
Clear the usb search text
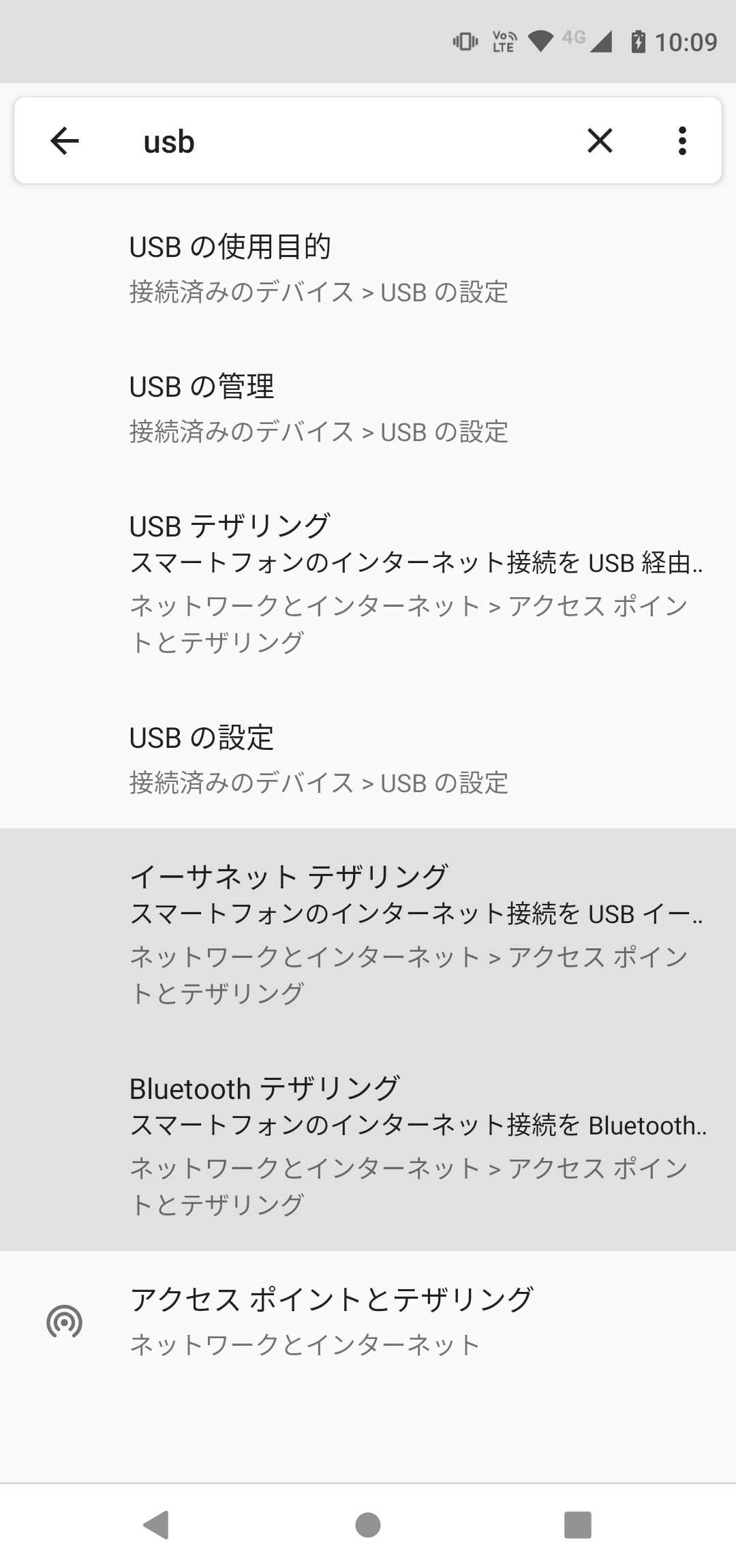tap(600, 141)
